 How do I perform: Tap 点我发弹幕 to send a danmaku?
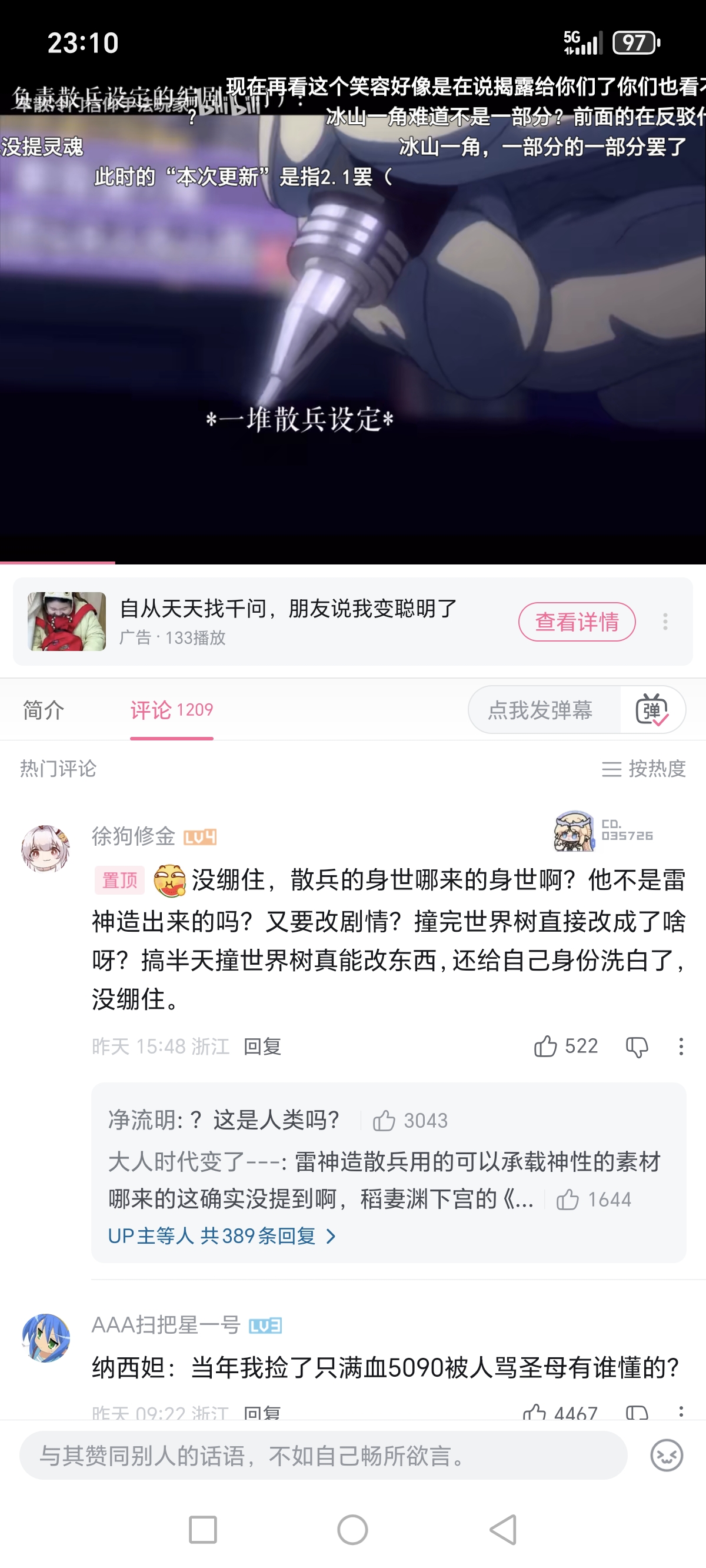tap(541, 710)
